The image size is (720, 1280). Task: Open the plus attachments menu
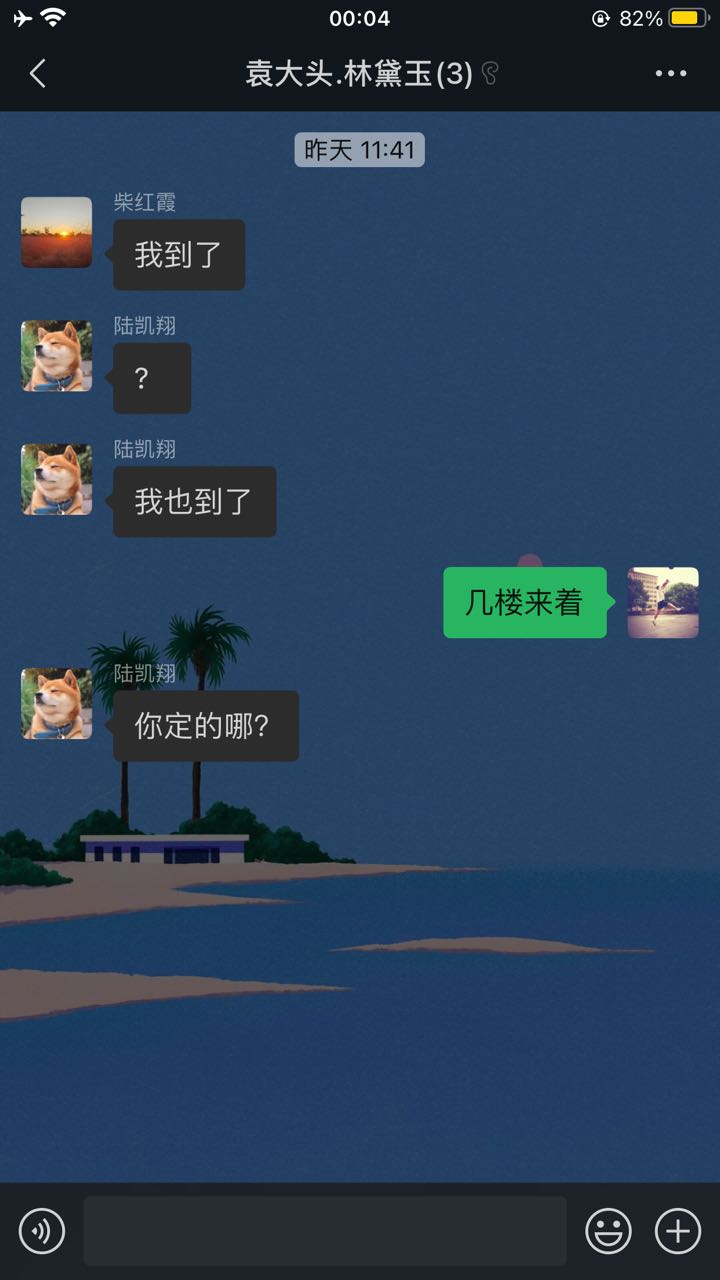pyautogui.click(x=677, y=1231)
